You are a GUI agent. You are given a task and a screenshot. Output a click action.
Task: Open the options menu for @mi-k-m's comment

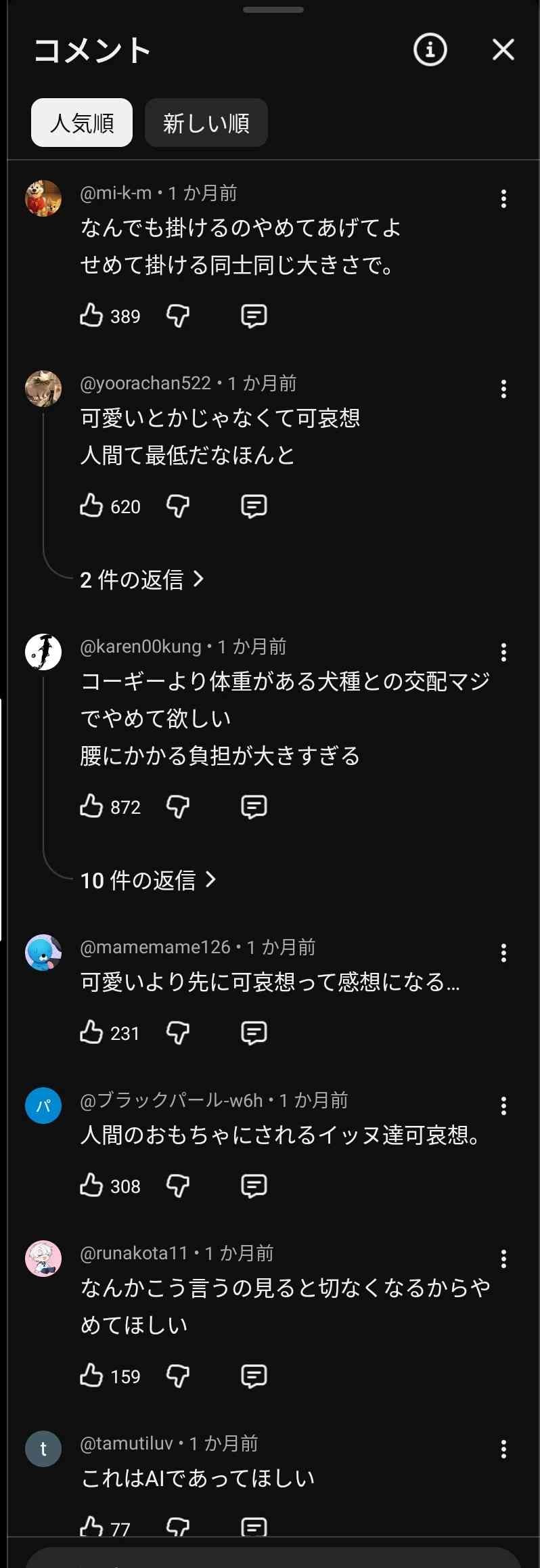[503, 198]
